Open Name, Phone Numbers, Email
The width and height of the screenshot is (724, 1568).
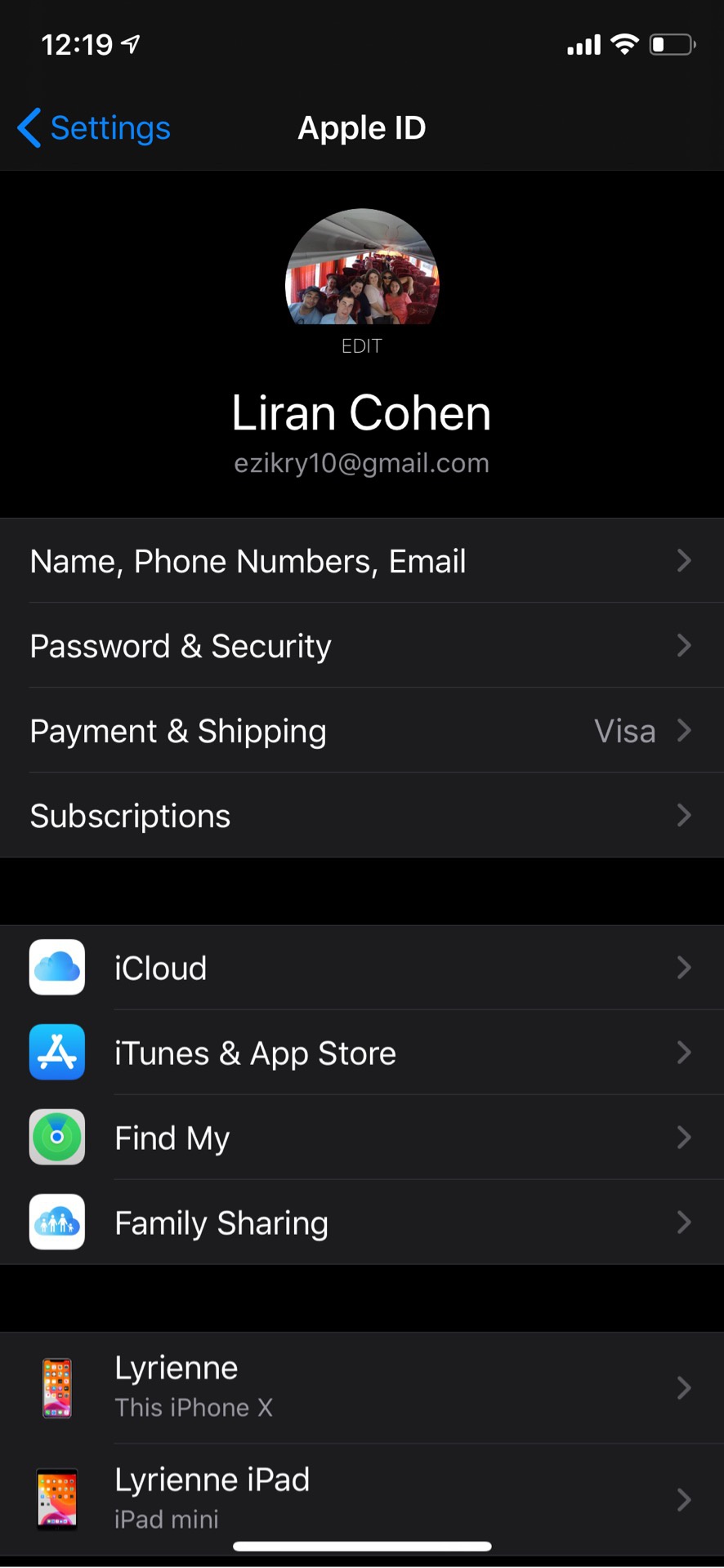pos(361,561)
